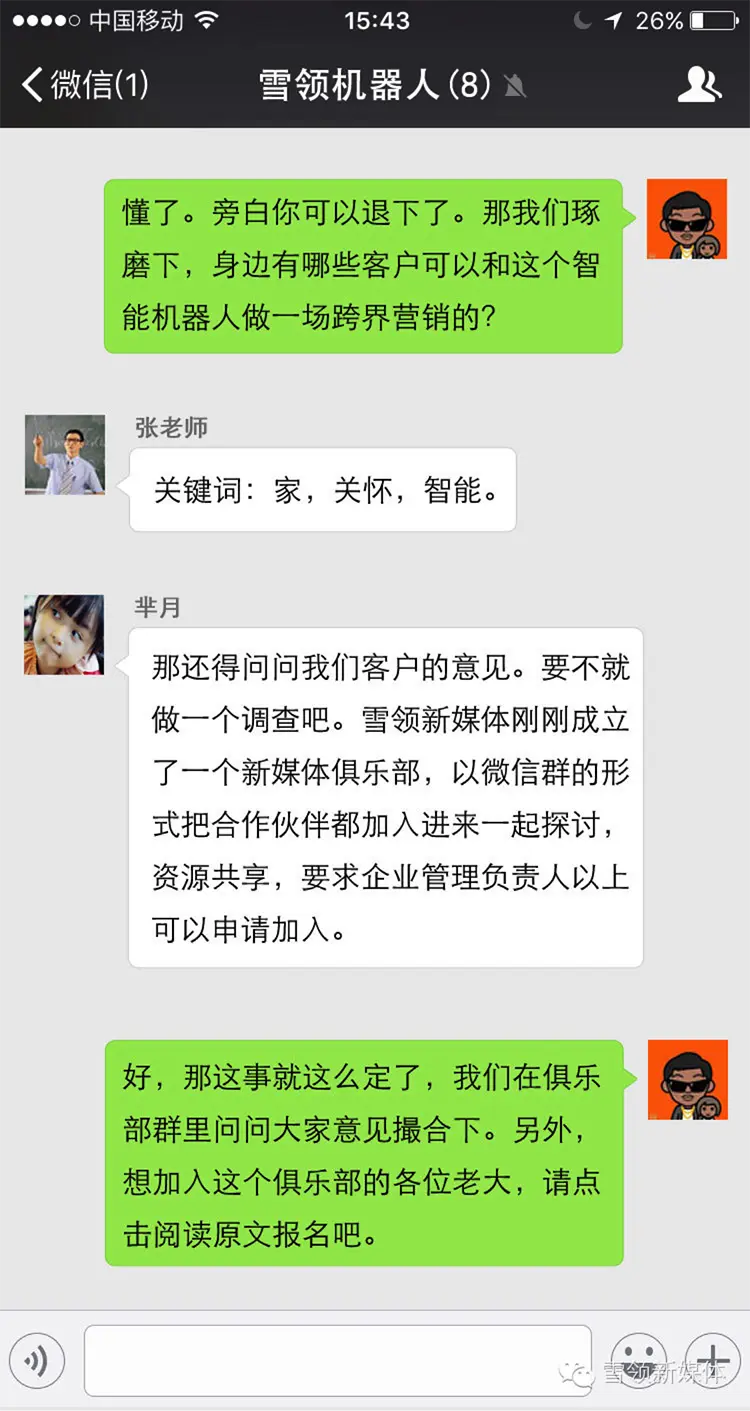The width and height of the screenshot is (750, 1411).
Task: Go back to the 微信 chat list
Action: 85,85
